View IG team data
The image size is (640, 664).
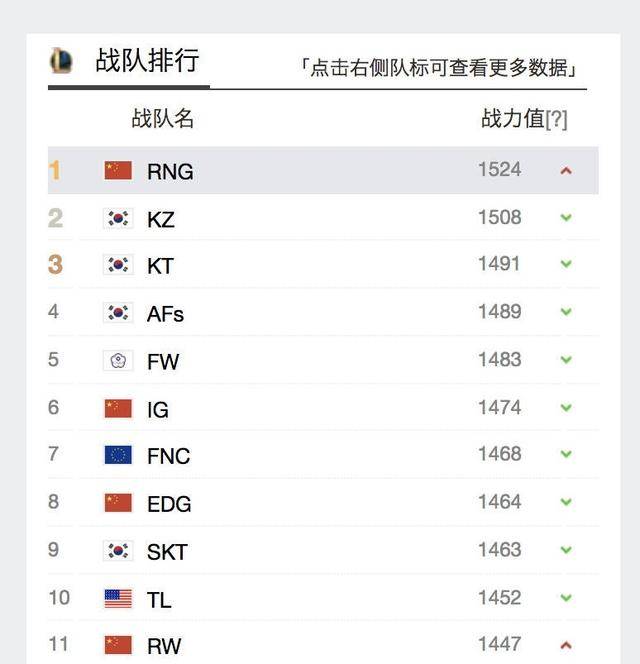click(158, 409)
